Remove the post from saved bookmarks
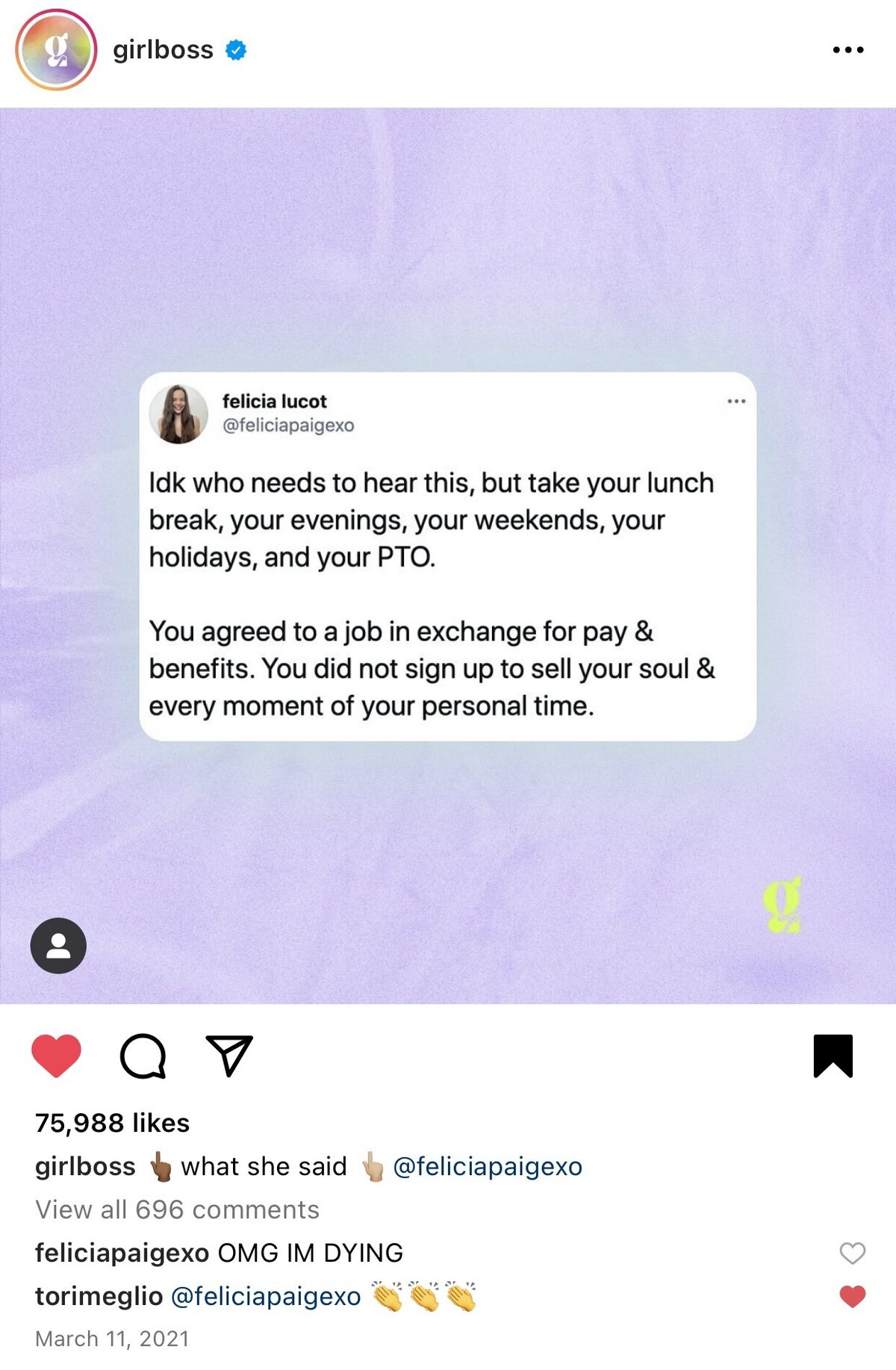Image resolution: width=896 pixels, height=1370 pixels. coord(833,1055)
